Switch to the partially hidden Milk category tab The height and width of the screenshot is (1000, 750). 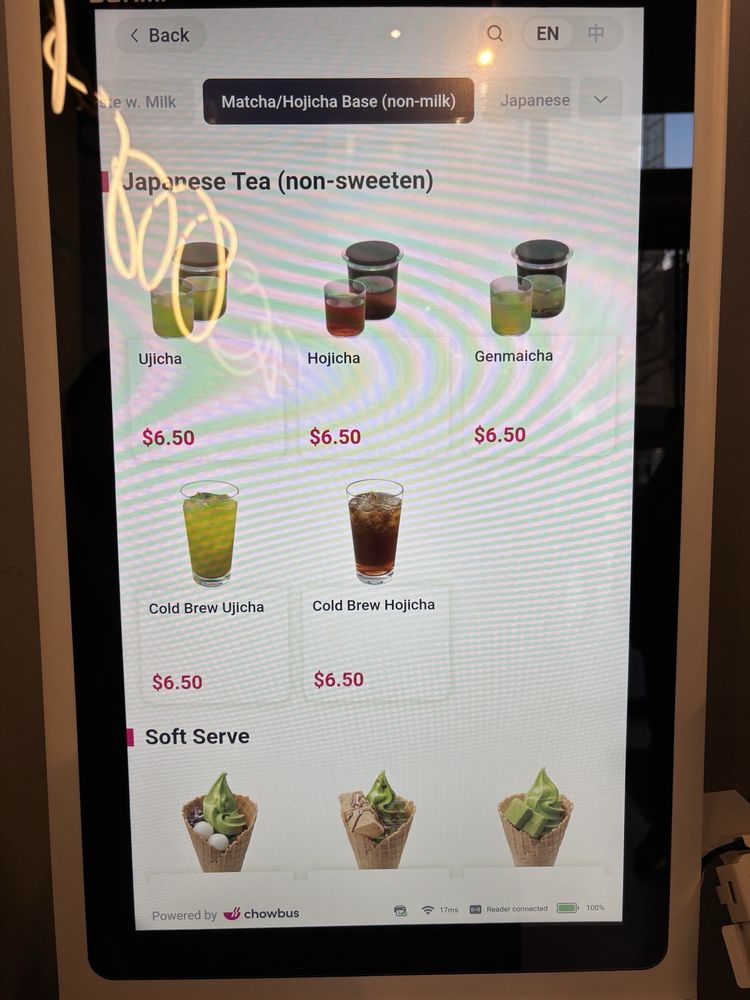(x=145, y=101)
